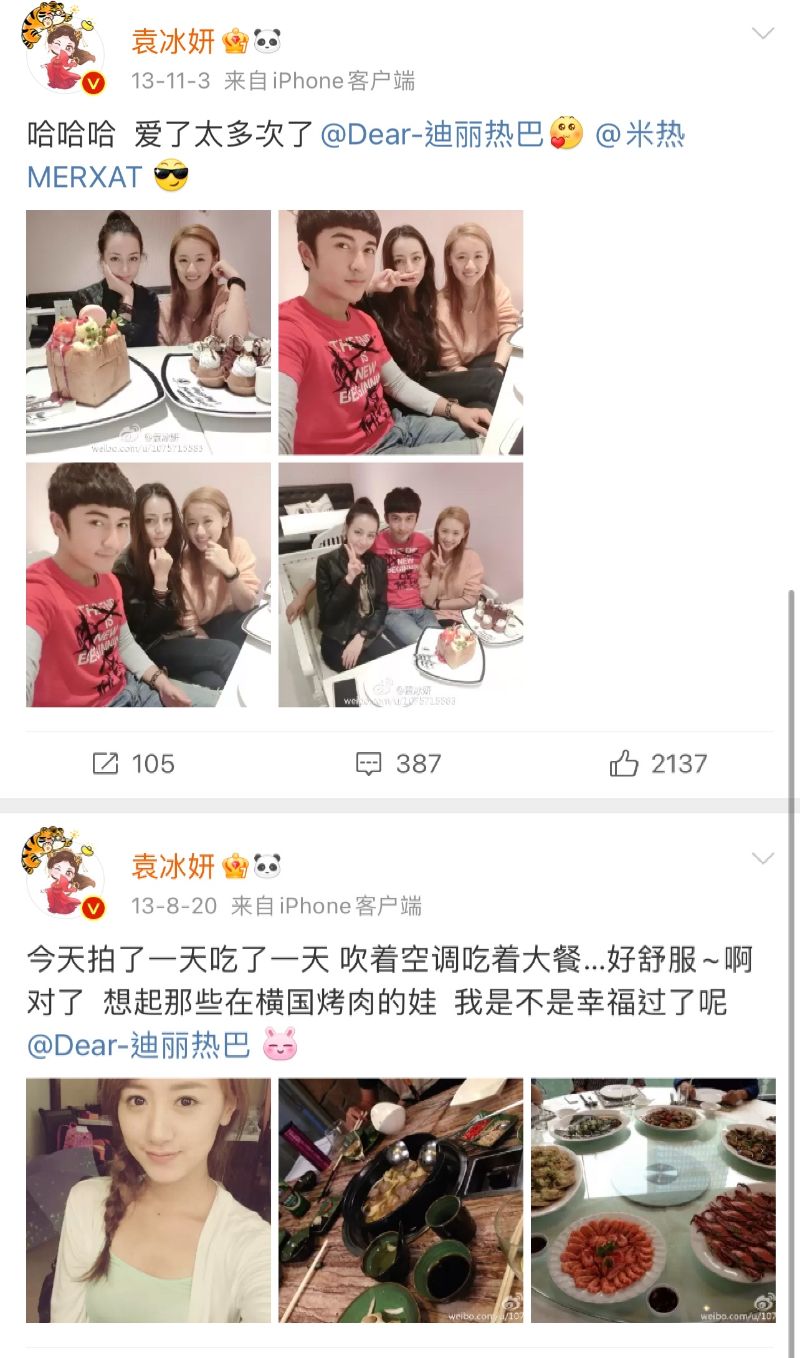View the top-right selfie photo of three friends
The image size is (800, 1358).
400,332
